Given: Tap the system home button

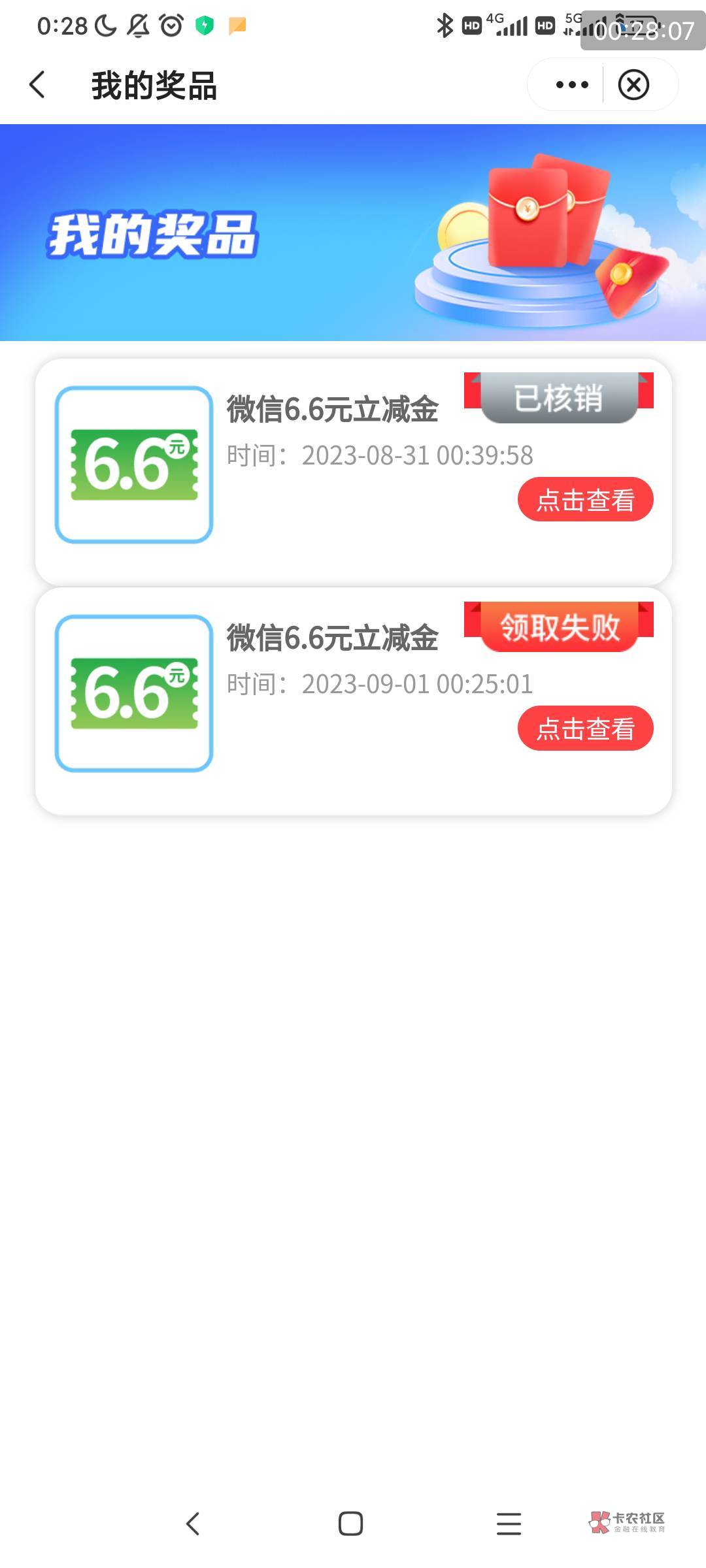Looking at the screenshot, I should point(350,1524).
